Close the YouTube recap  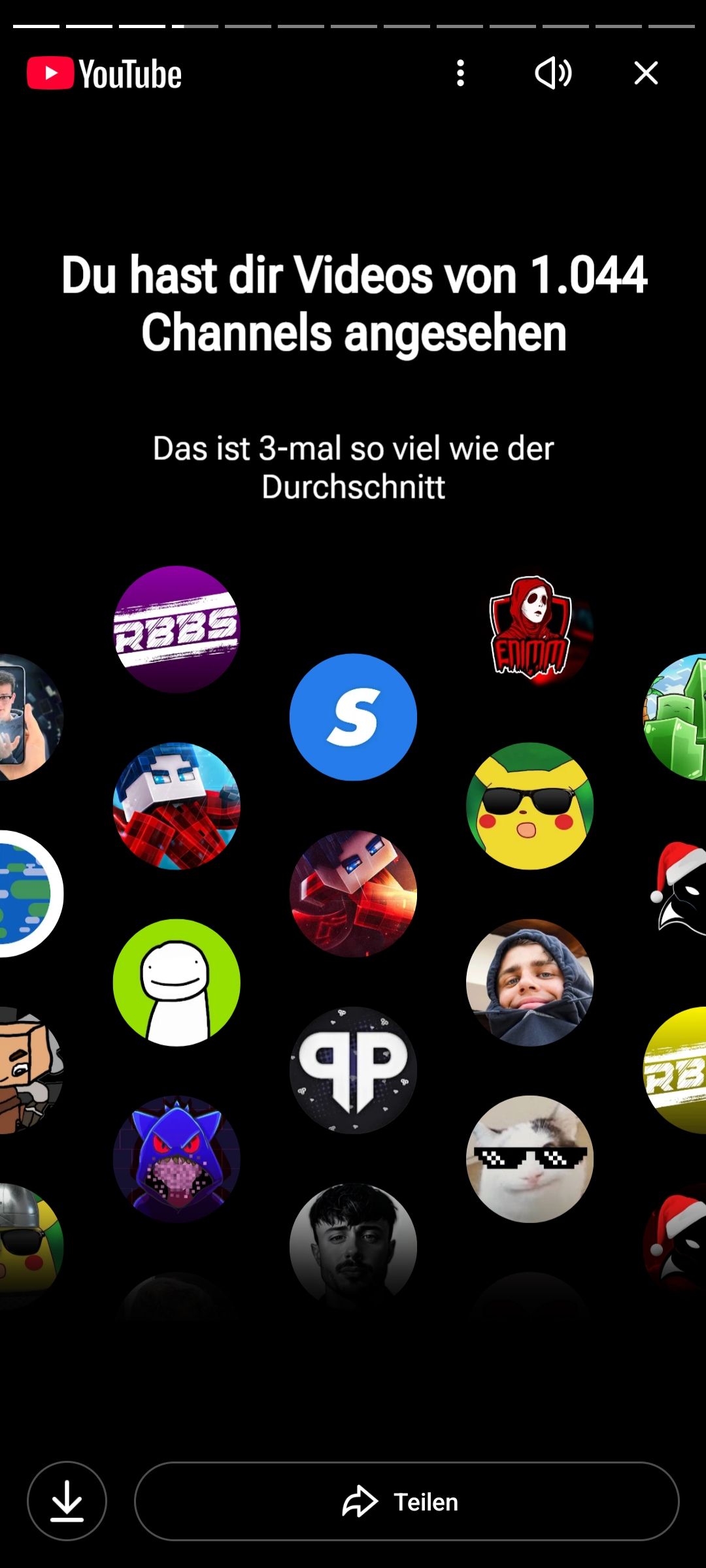coord(646,73)
